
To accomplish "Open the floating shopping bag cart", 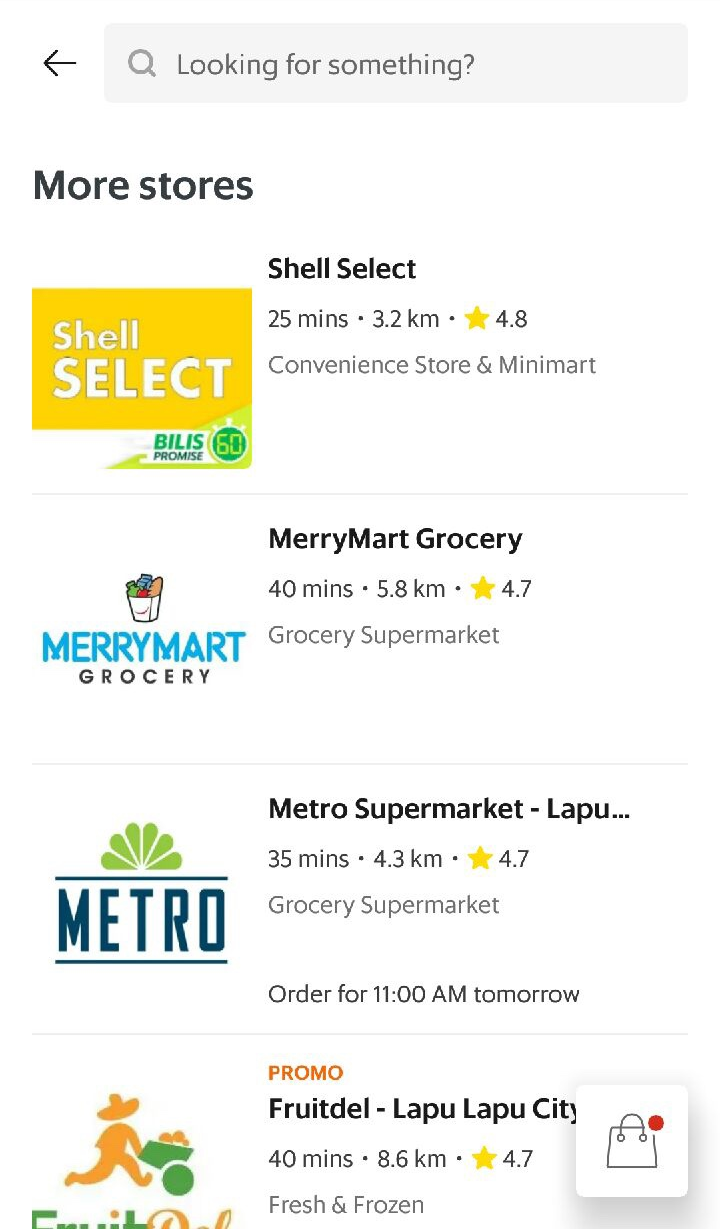I will pos(632,1141).
